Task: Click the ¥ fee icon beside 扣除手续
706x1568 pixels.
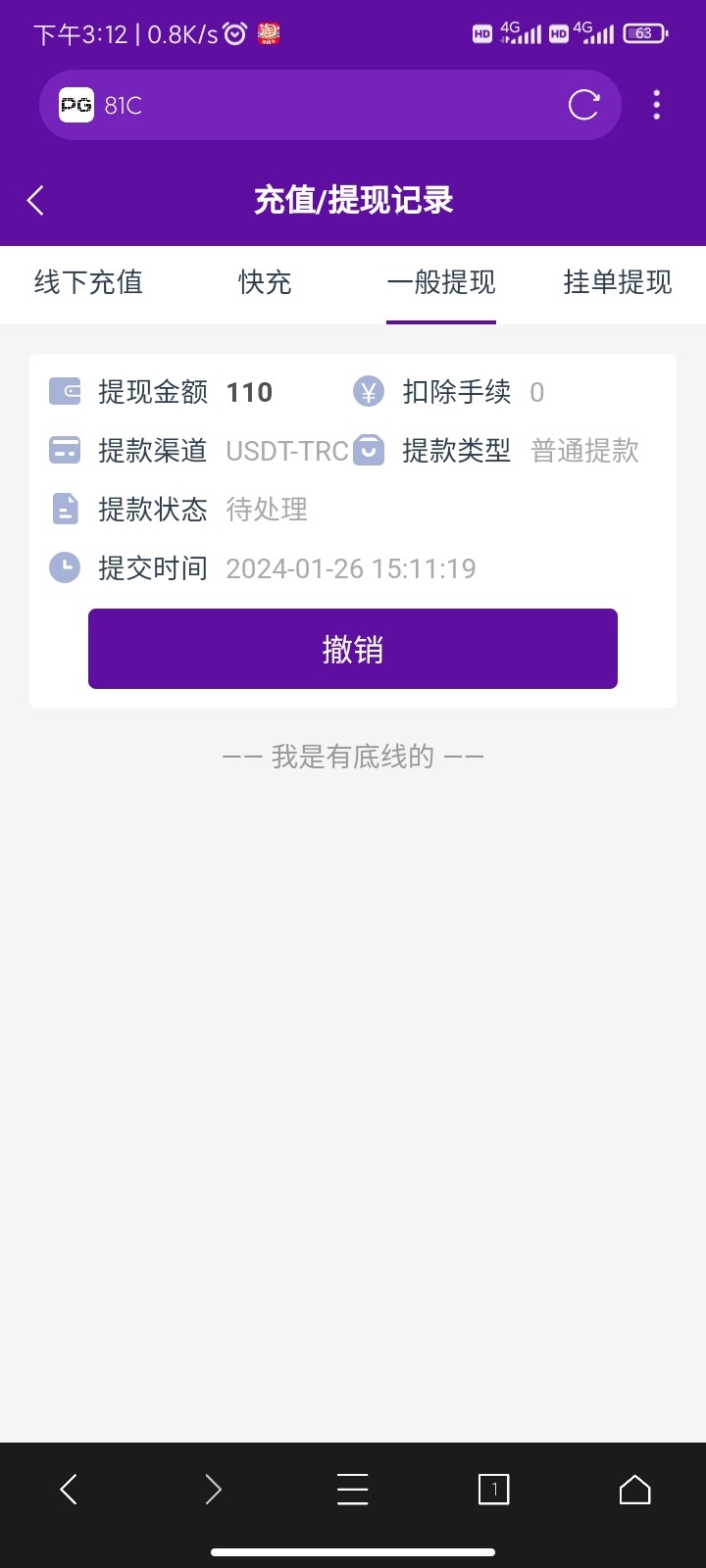Action: [368, 391]
